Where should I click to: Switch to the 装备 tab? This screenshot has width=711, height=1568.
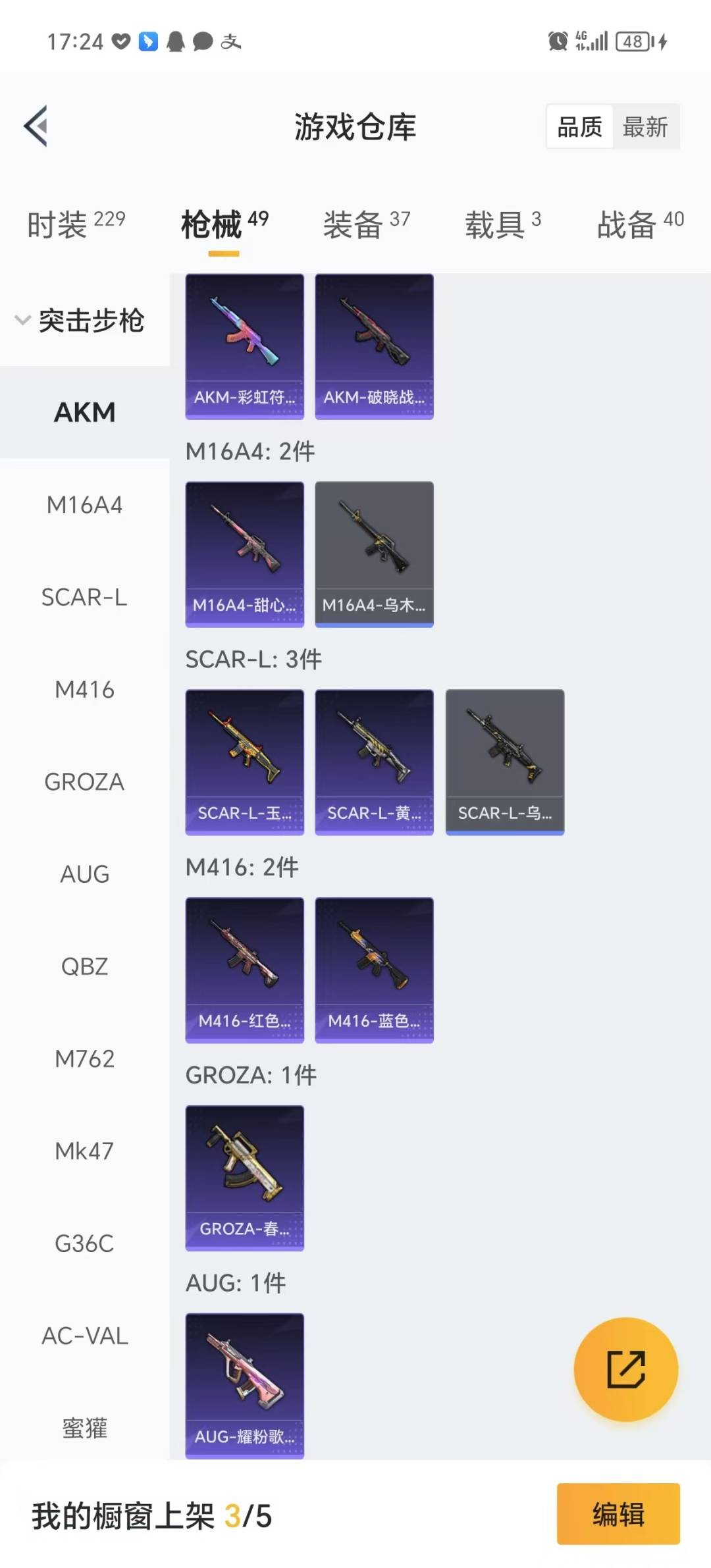pyautogui.click(x=366, y=224)
